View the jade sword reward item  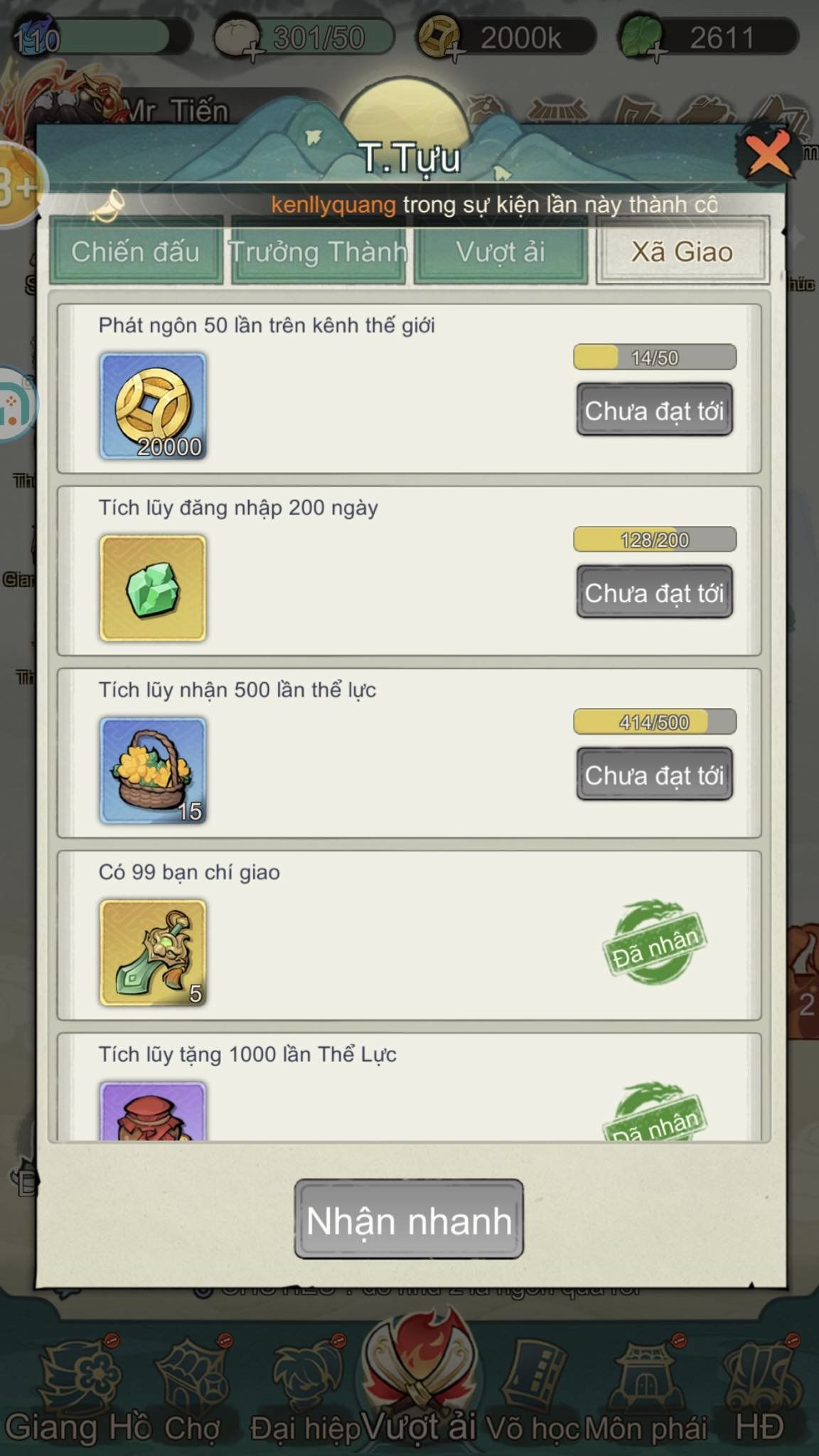pos(153,953)
